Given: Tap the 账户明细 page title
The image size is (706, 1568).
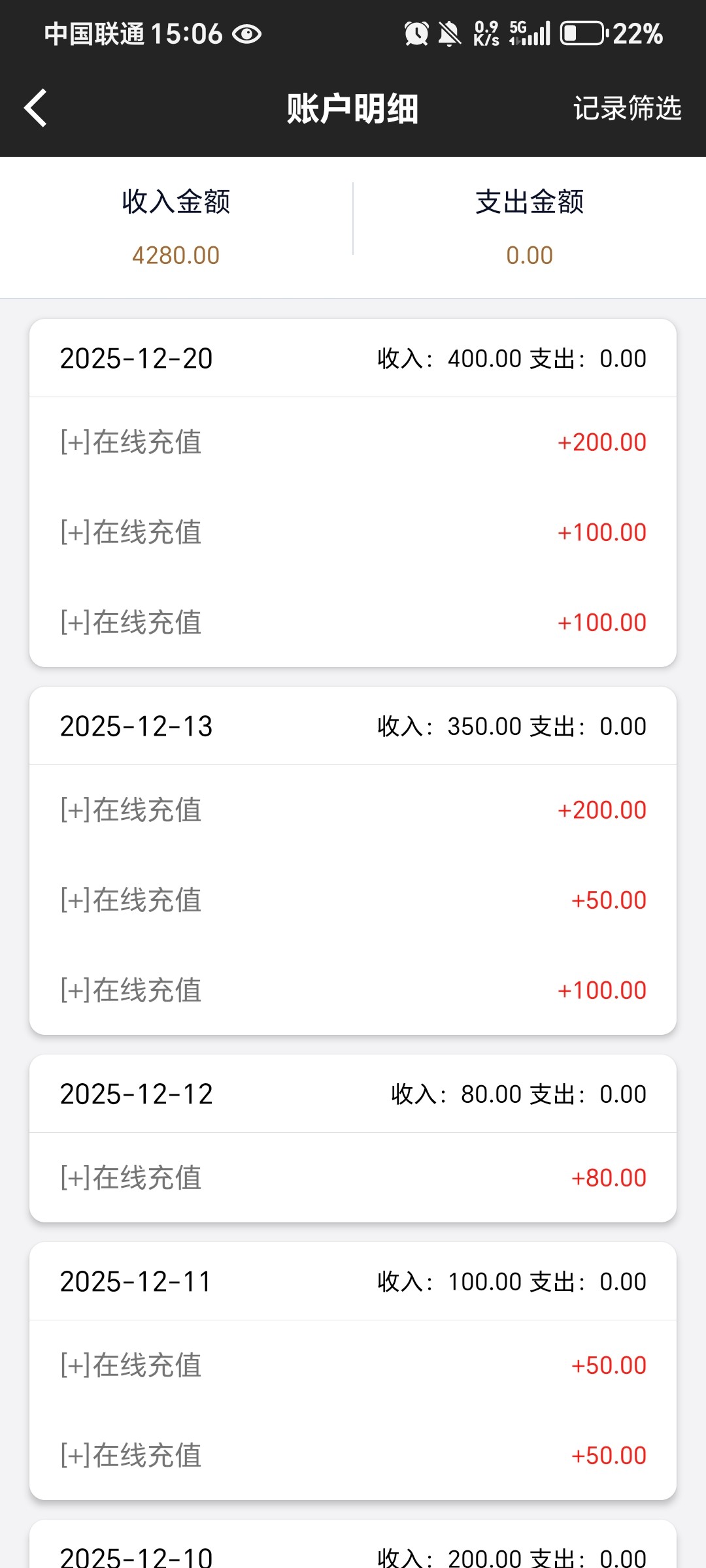Looking at the screenshot, I should point(352,109).
